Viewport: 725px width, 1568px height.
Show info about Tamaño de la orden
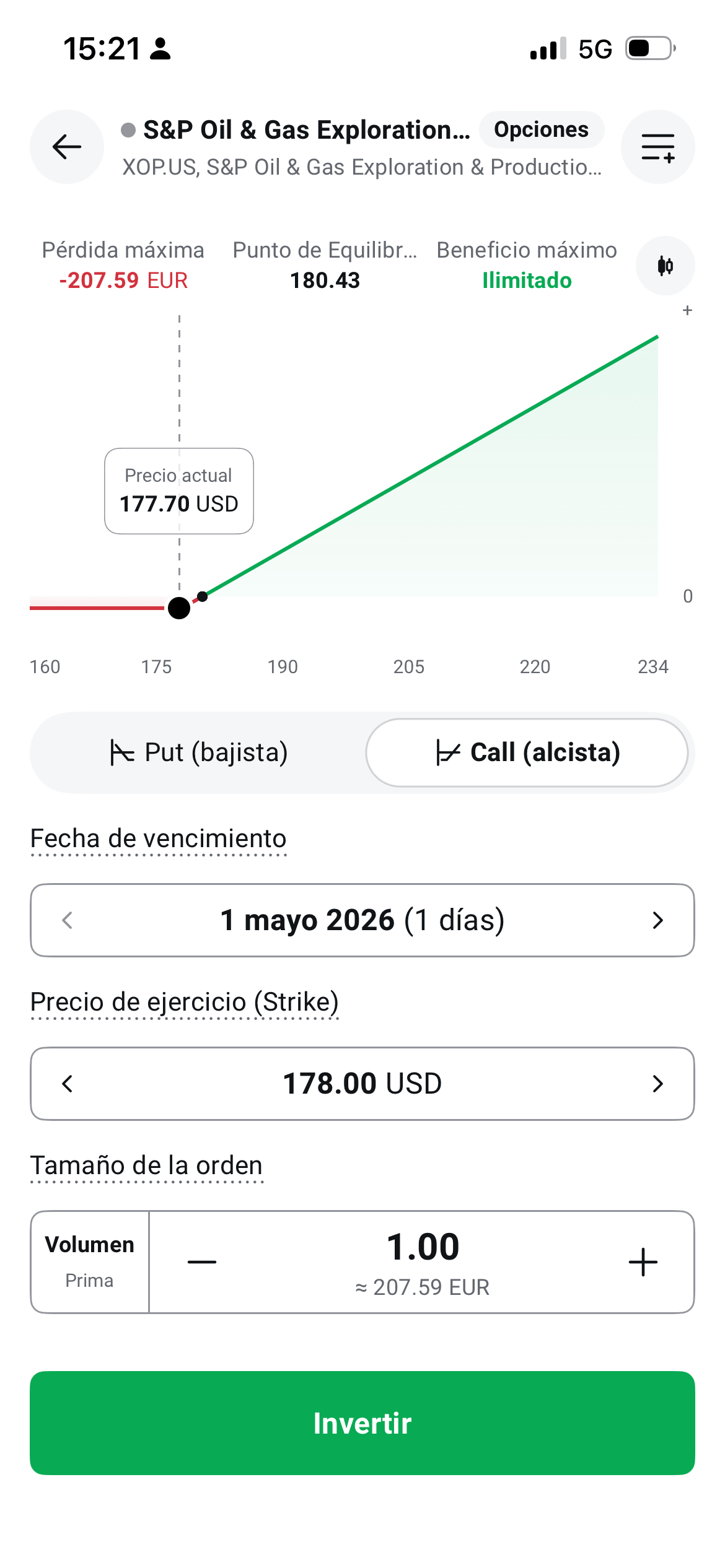(x=146, y=1165)
